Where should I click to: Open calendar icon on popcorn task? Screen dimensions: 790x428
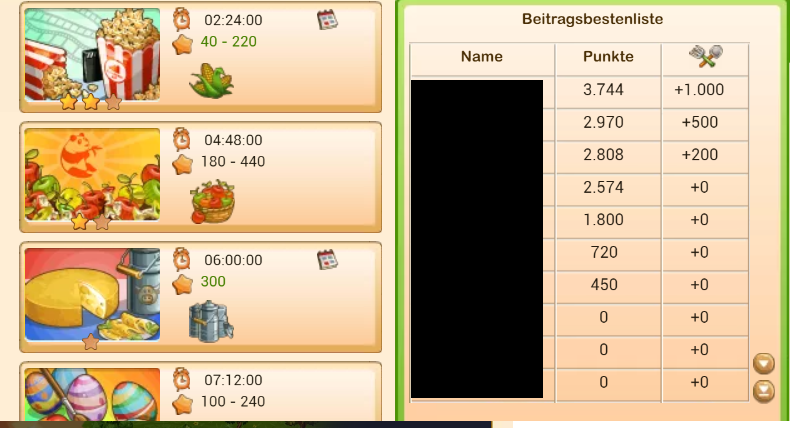point(326,19)
